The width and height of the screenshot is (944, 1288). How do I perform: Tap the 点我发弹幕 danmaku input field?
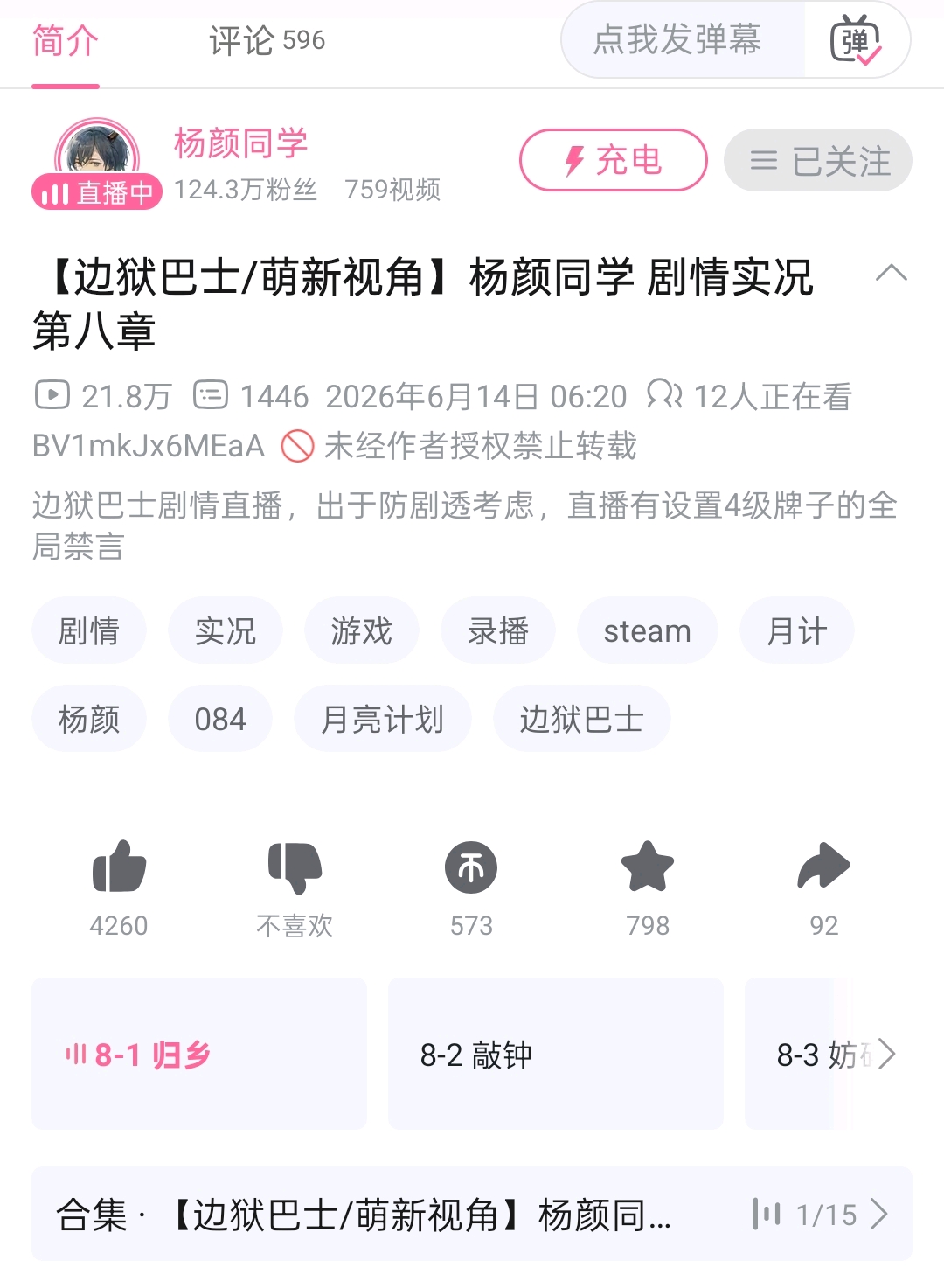coord(683,39)
